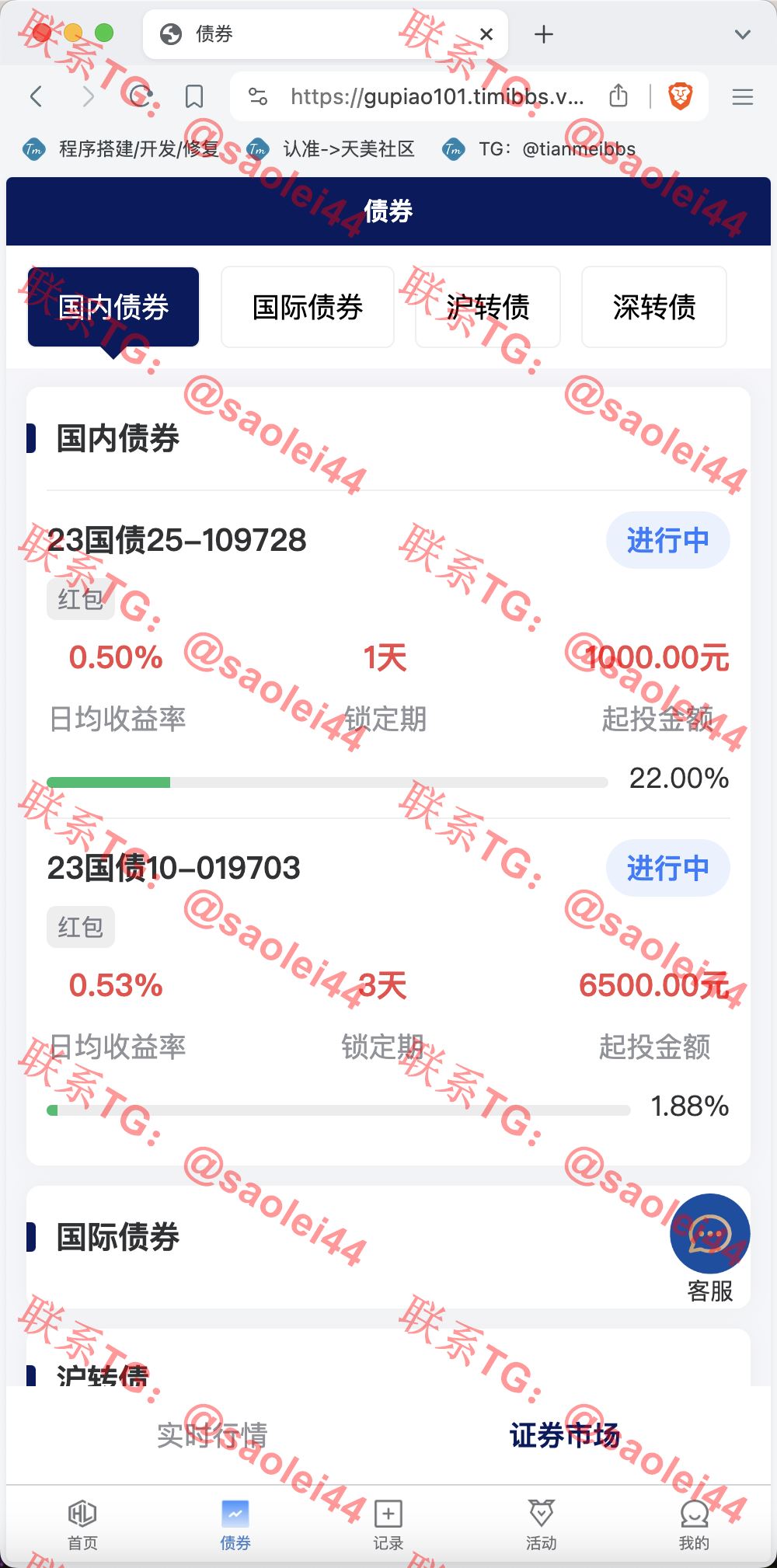The image size is (777, 1568).
Task: Contact 客服 customer service
Action: (710, 1249)
